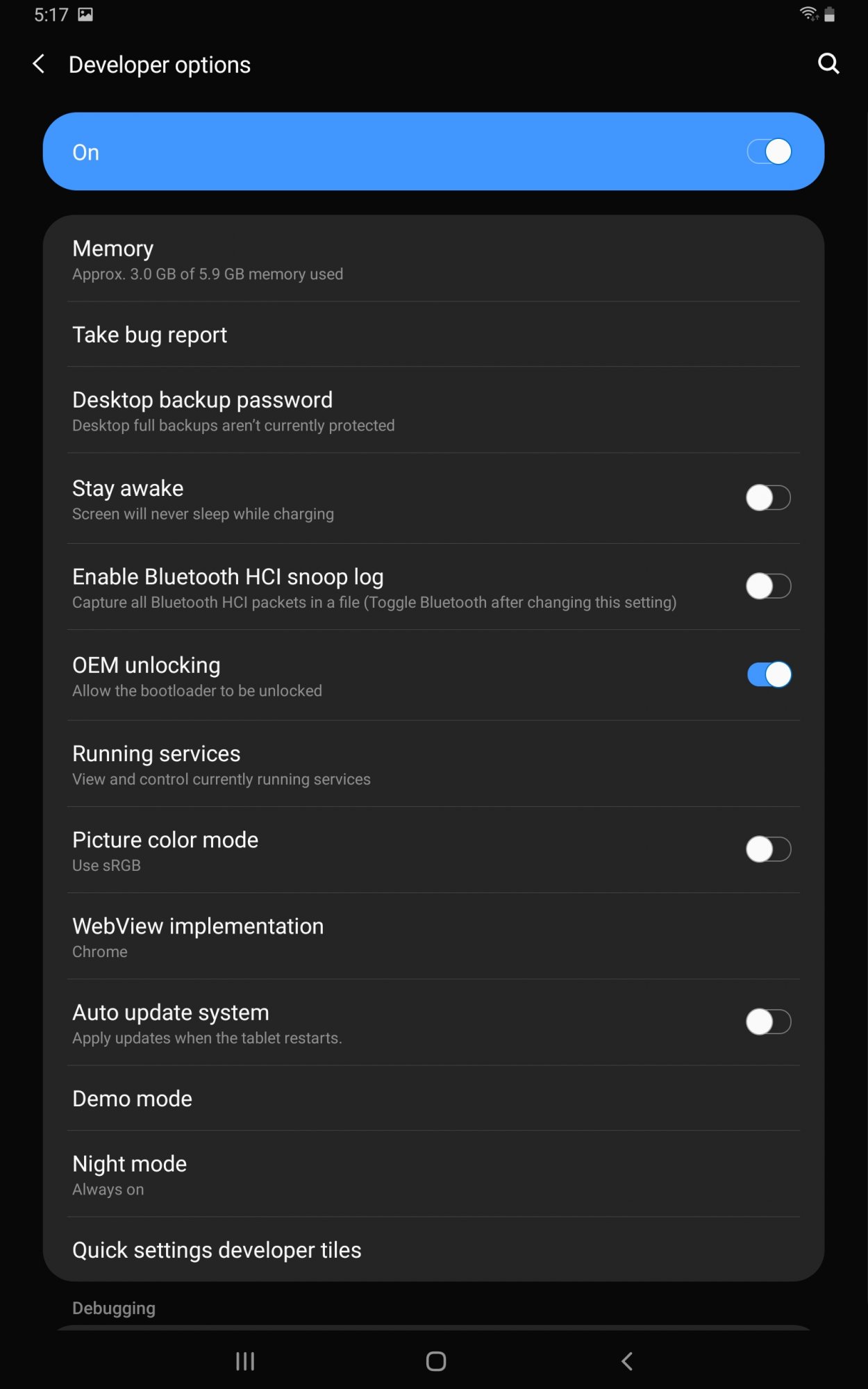Open Quick settings developer tiles
The height and width of the screenshot is (1389, 868).
click(x=433, y=1250)
